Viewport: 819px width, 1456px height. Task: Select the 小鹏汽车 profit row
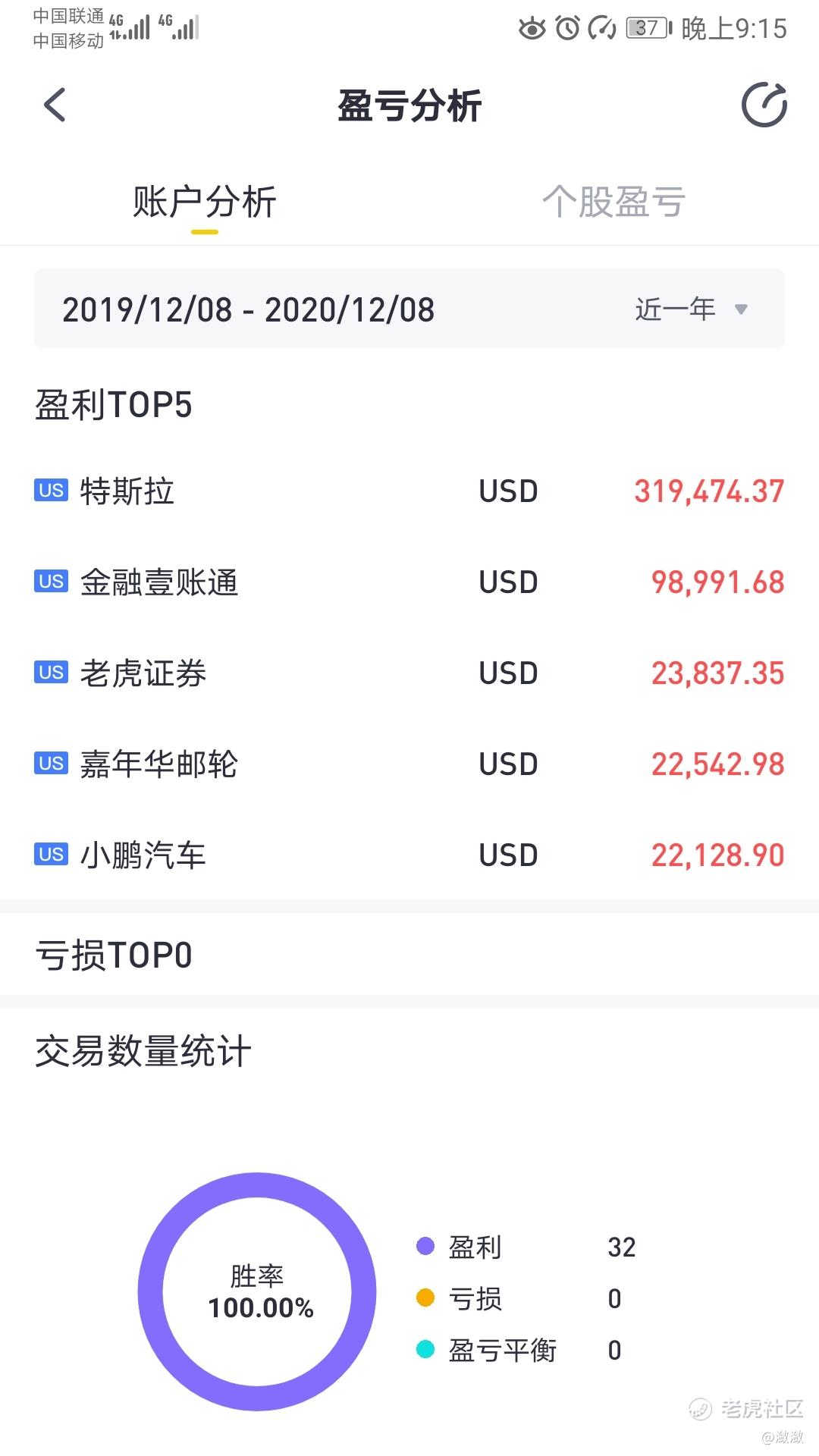click(x=409, y=855)
